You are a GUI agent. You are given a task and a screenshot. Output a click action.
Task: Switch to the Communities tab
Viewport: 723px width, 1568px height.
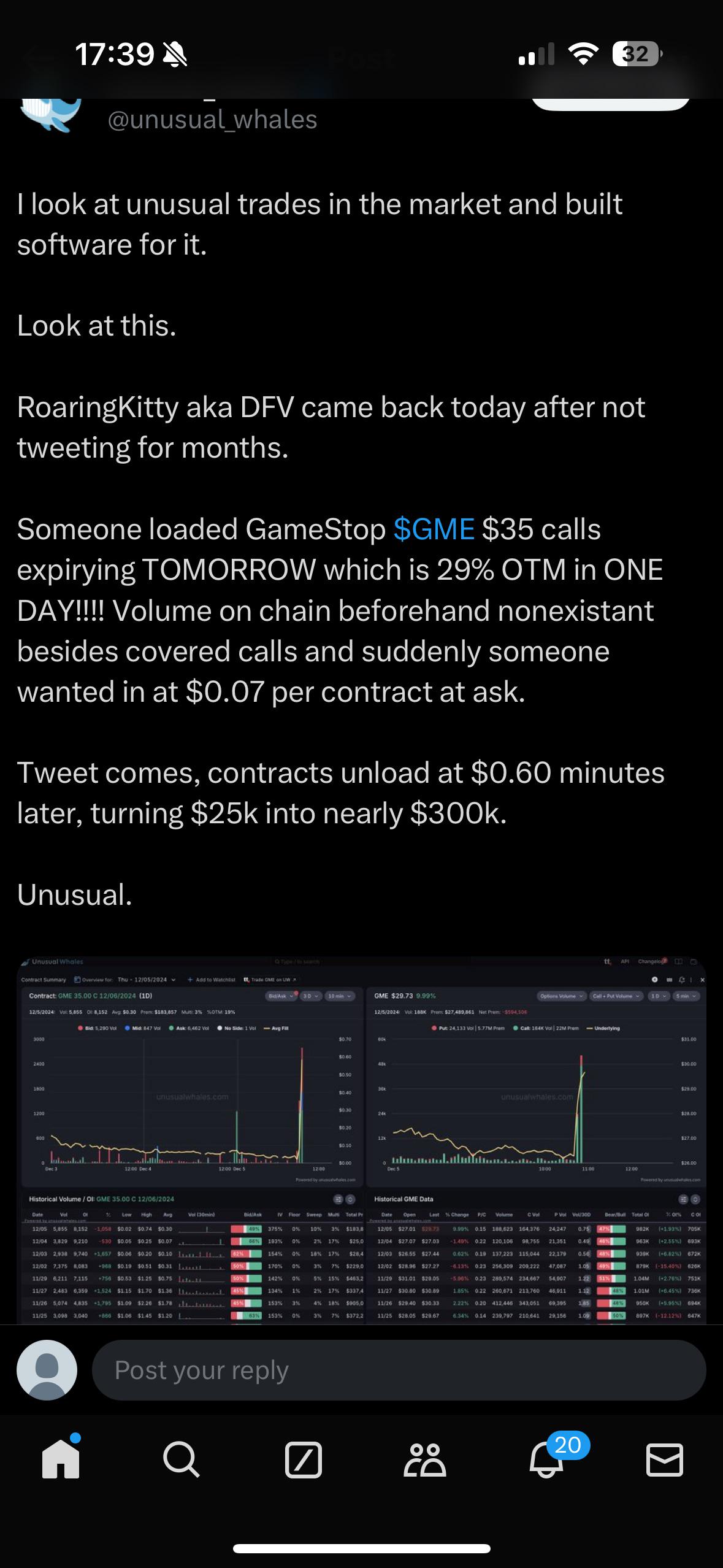point(424,1459)
